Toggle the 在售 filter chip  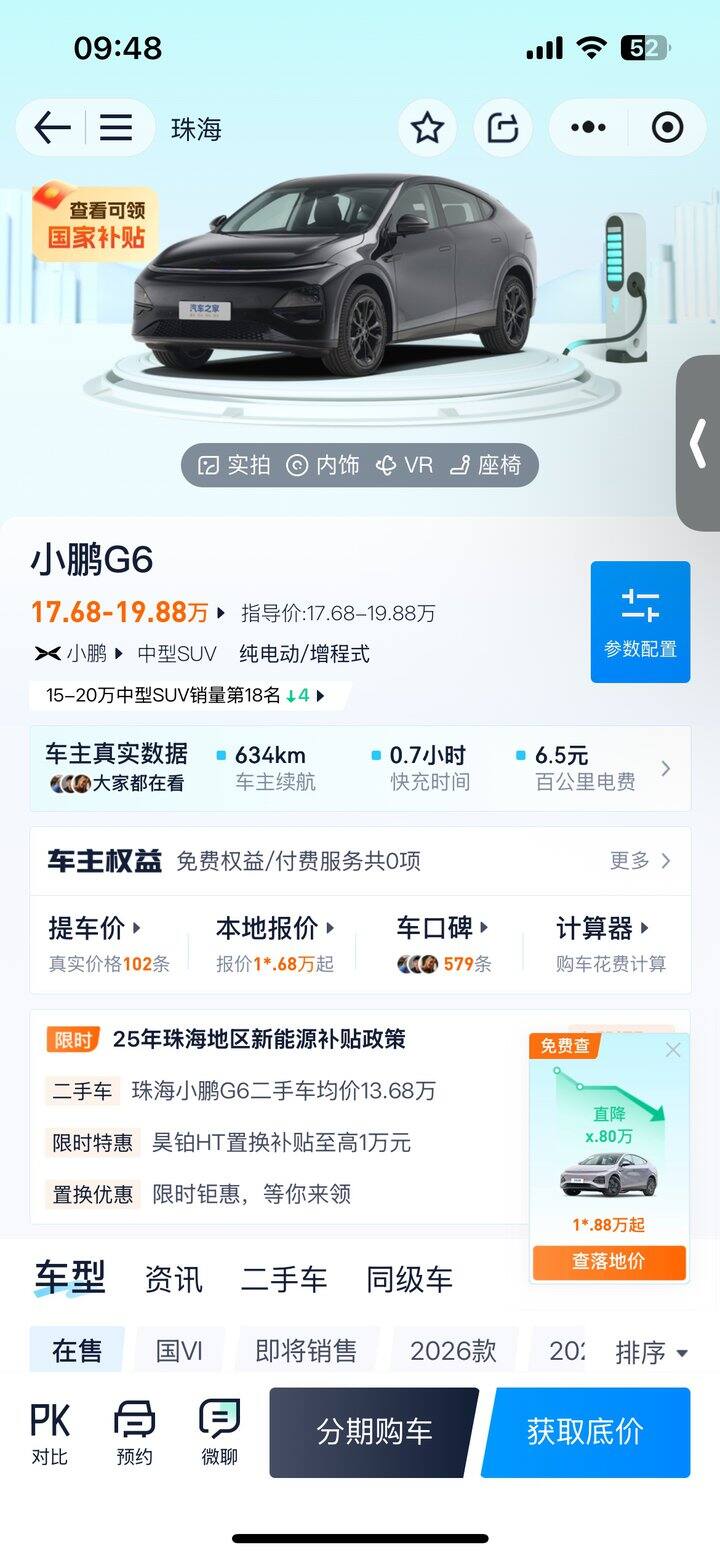pyautogui.click(x=76, y=1350)
